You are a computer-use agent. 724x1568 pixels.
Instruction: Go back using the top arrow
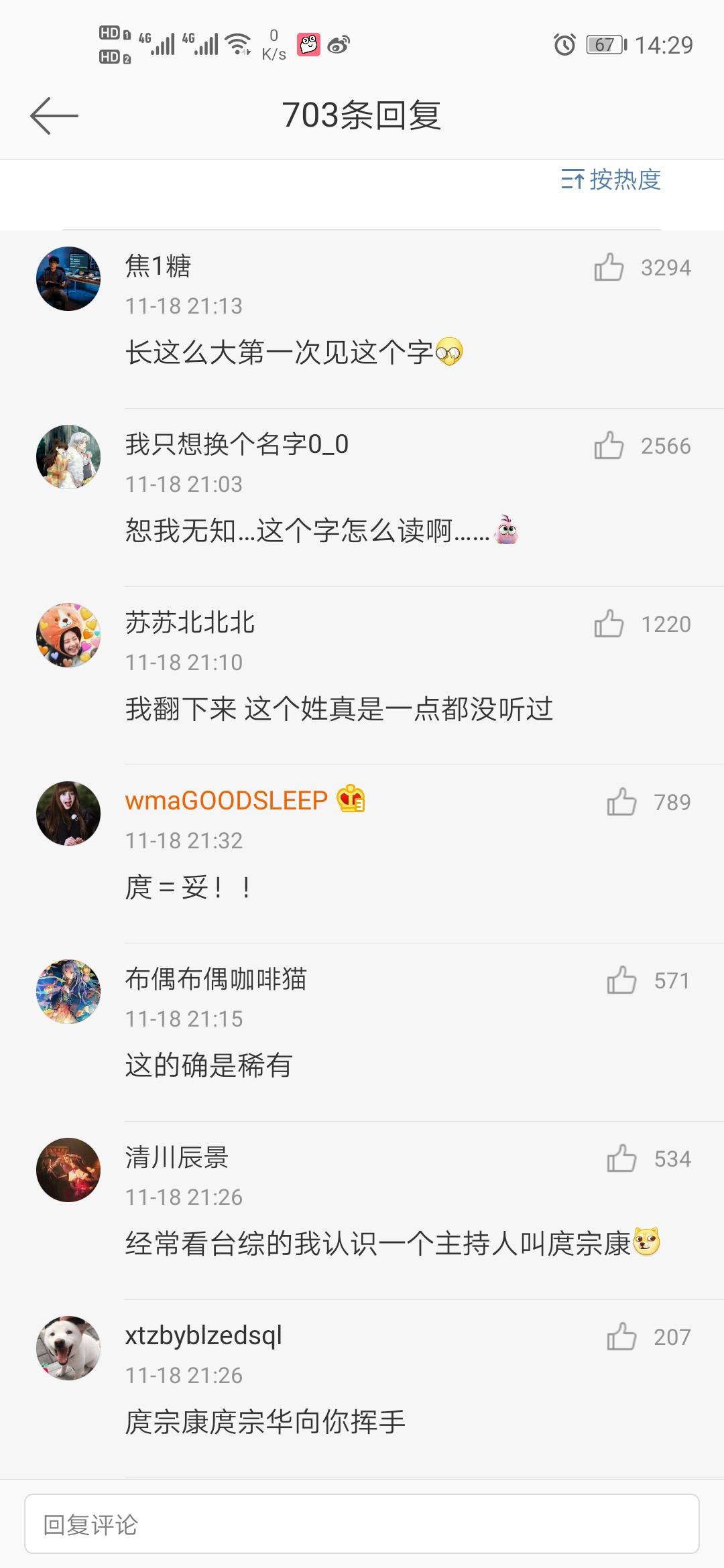point(54,116)
